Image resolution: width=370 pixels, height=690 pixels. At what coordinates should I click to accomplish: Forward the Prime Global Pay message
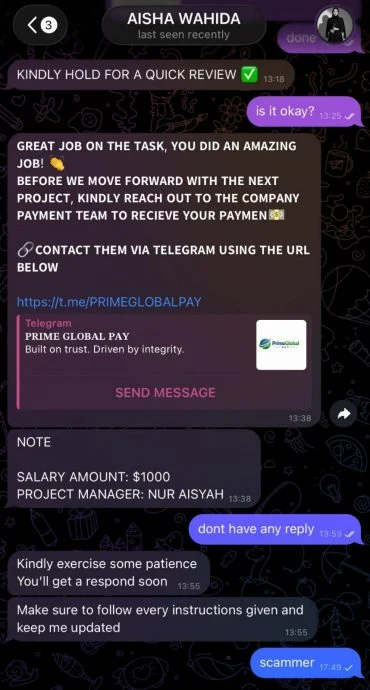343,413
